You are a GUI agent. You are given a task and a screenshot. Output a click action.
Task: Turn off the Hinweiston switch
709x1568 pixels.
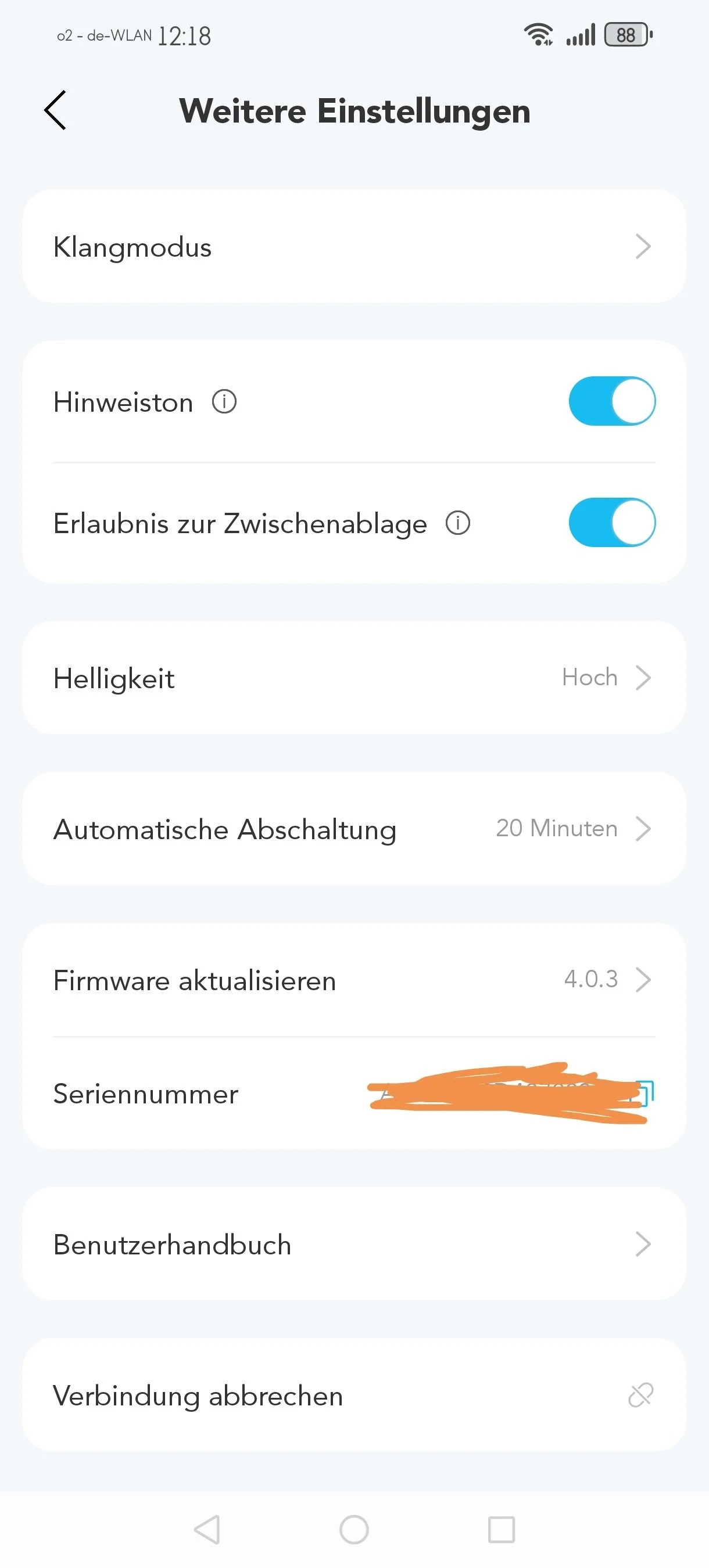(x=611, y=401)
